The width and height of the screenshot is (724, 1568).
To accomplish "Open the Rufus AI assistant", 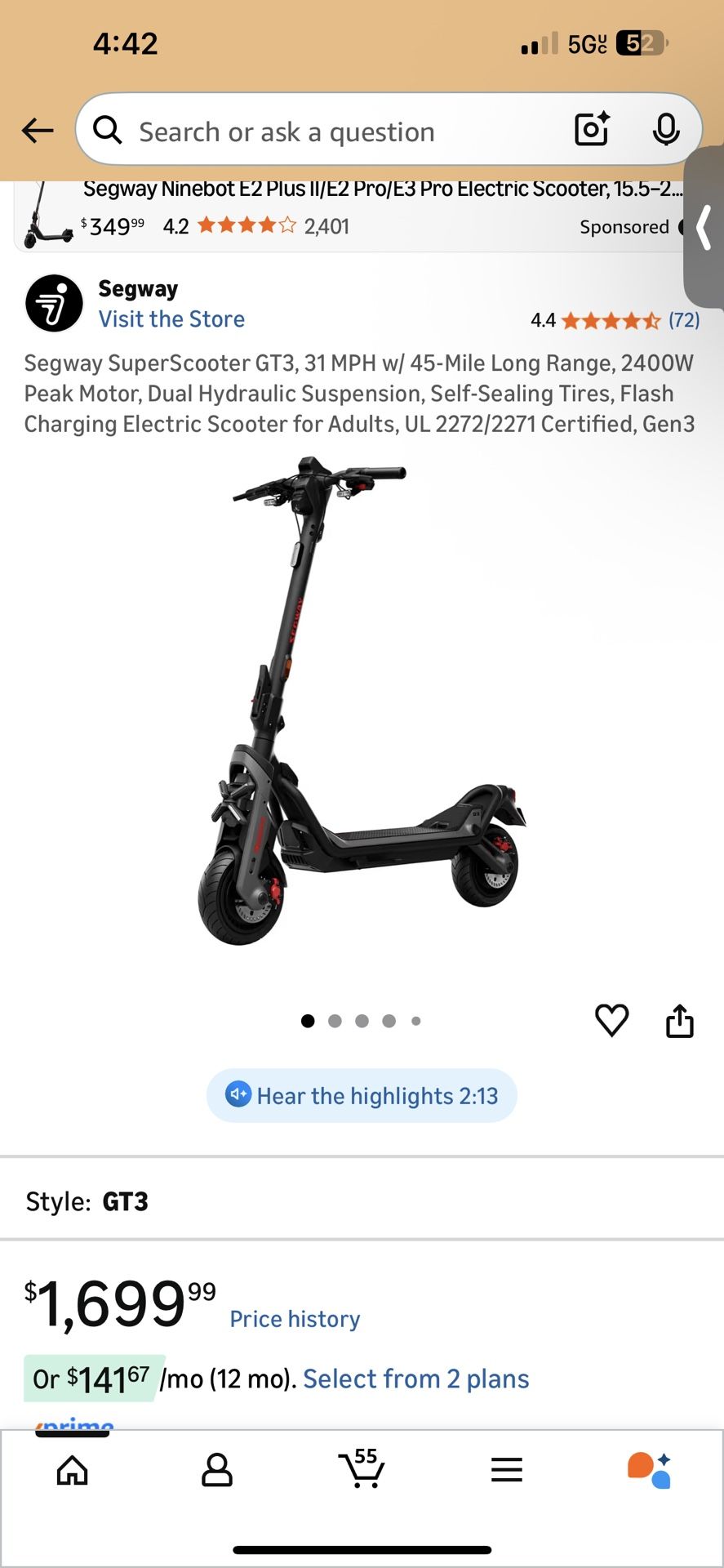I will pos(650,1471).
